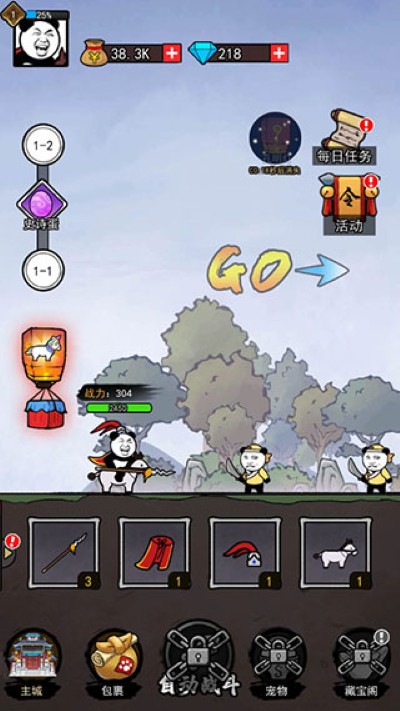Select stage 1-2 node

click(x=43, y=145)
